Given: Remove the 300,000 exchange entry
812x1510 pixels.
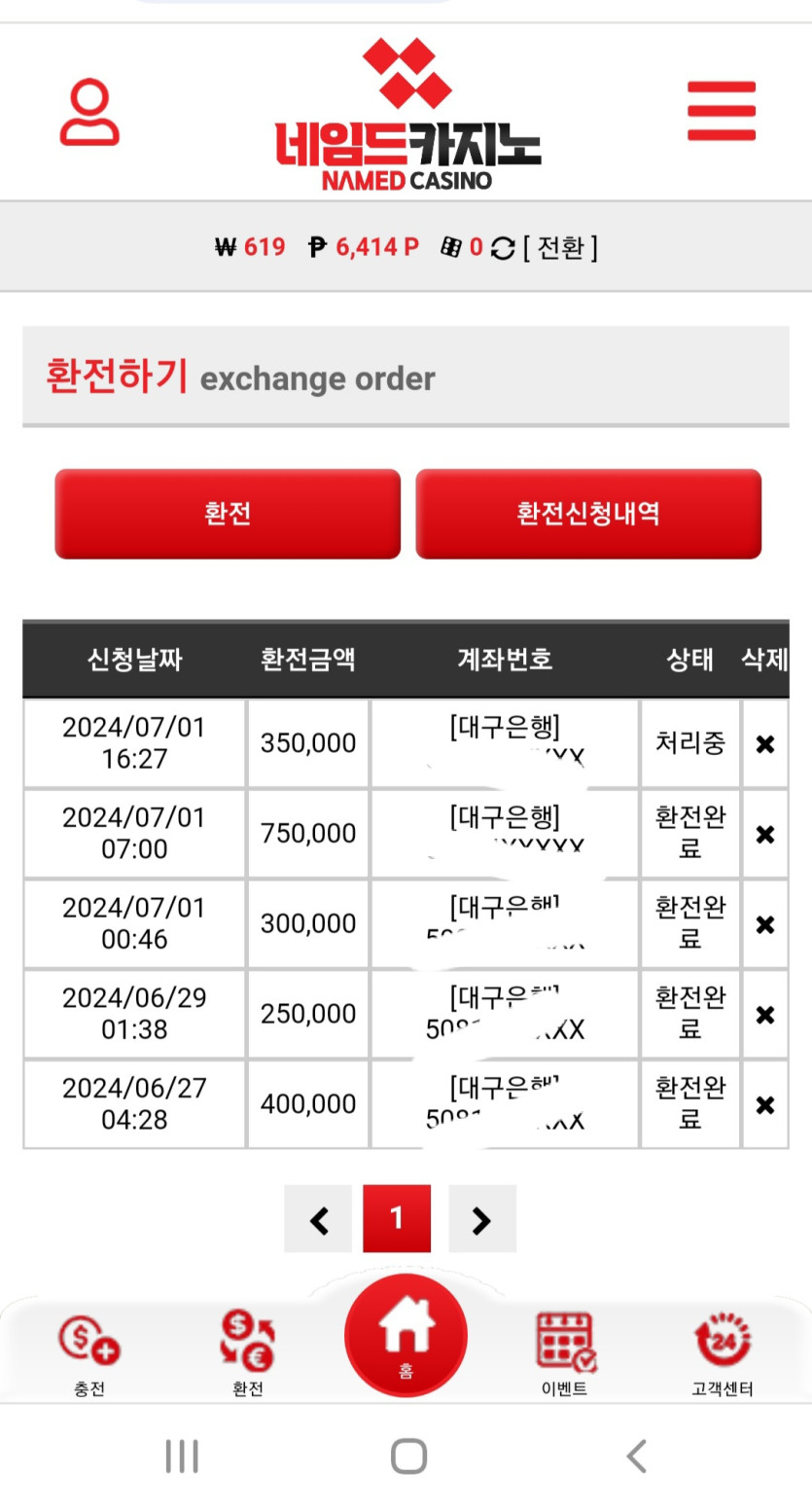Looking at the screenshot, I should click(765, 924).
